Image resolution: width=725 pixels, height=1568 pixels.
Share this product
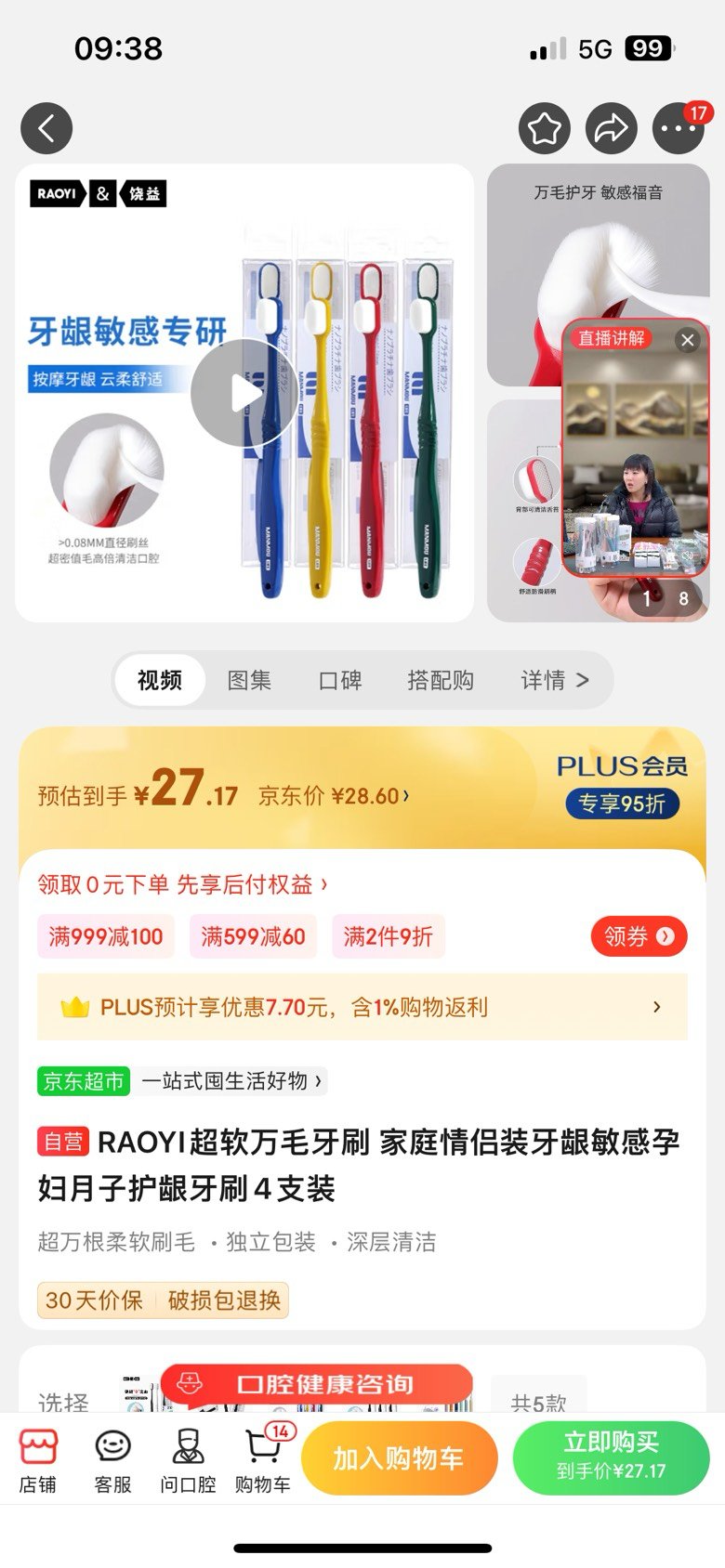pyautogui.click(x=612, y=128)
